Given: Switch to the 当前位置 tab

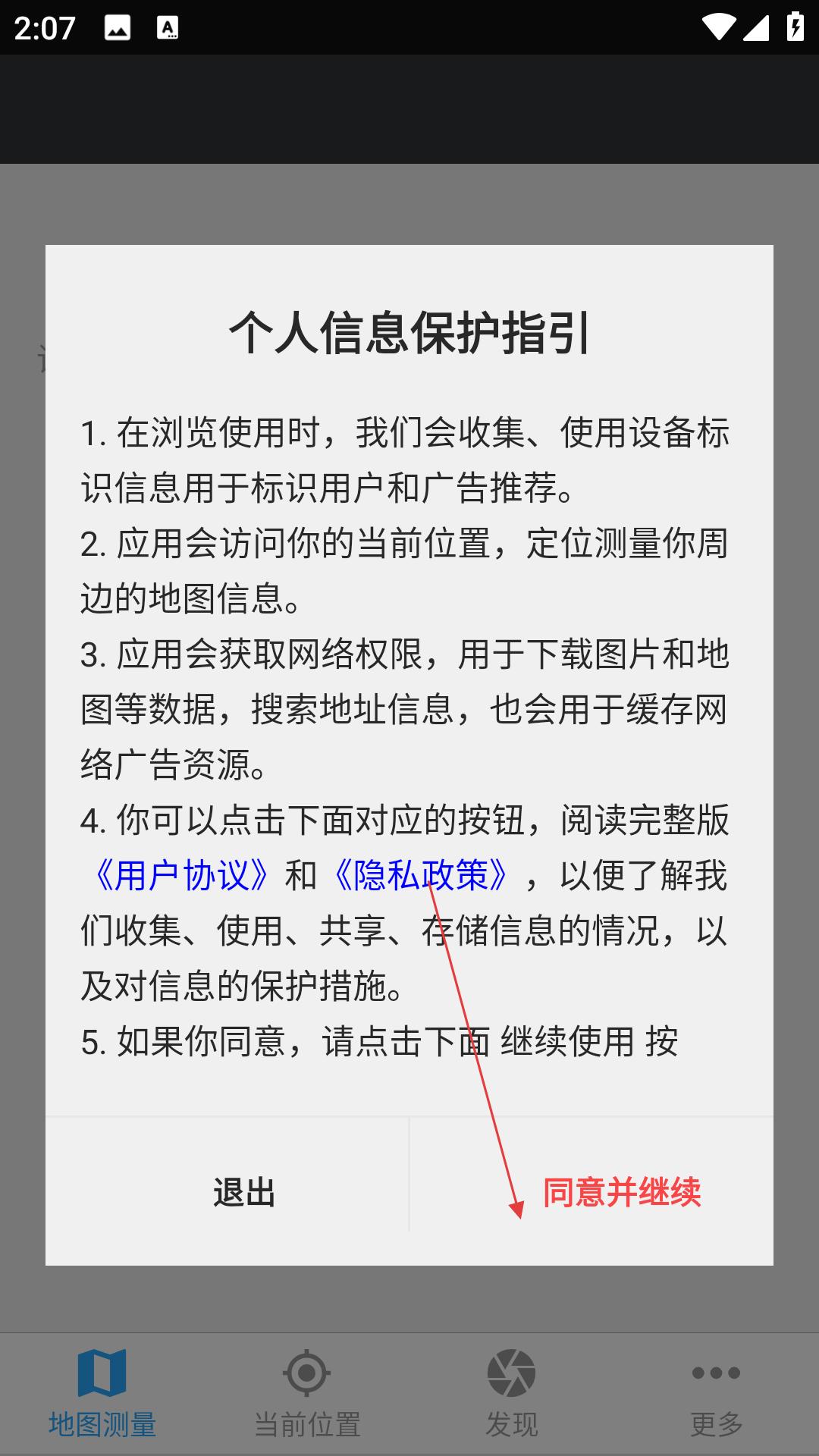Looking at the screenshot, I should point(307,1394).
